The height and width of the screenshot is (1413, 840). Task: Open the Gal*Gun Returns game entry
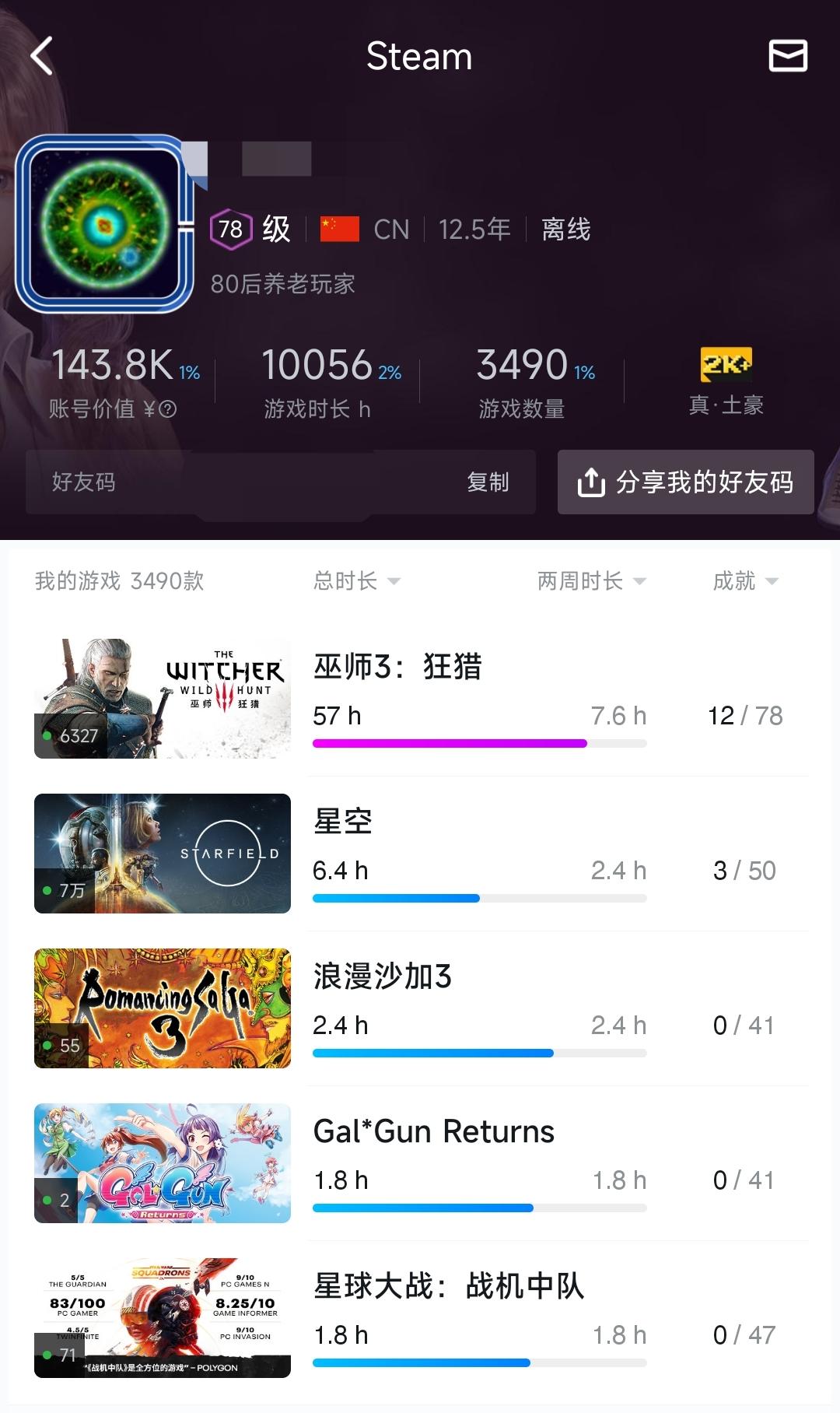point(420,1162)
